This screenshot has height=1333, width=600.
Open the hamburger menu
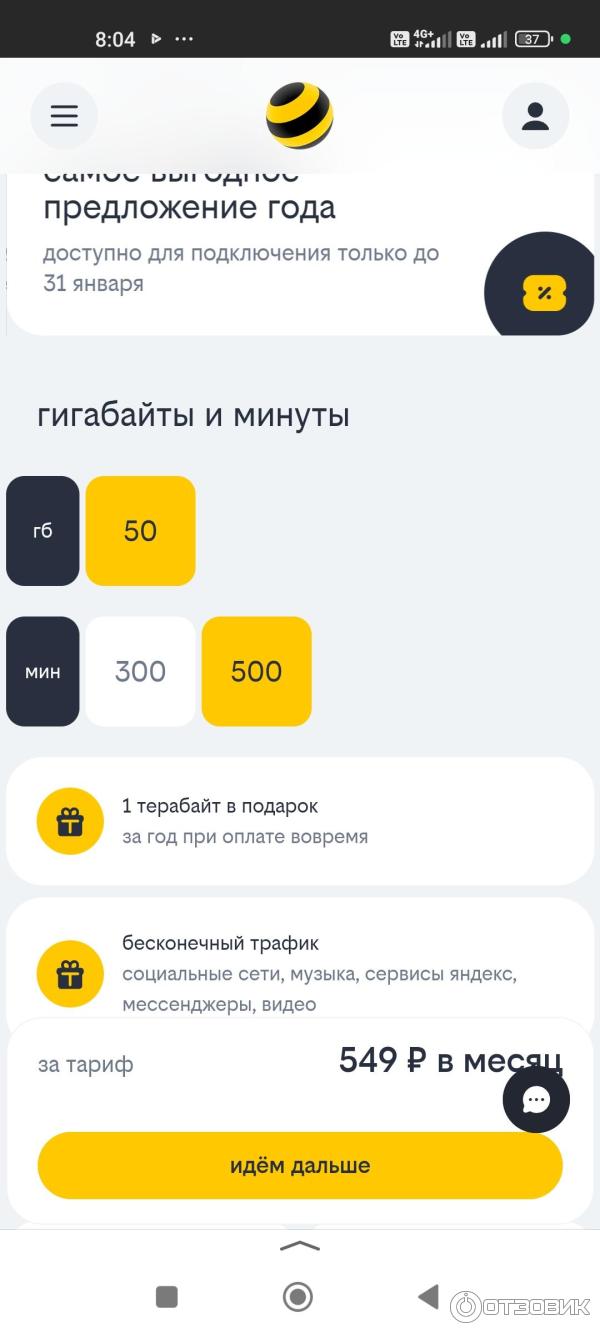coord(64,116)
